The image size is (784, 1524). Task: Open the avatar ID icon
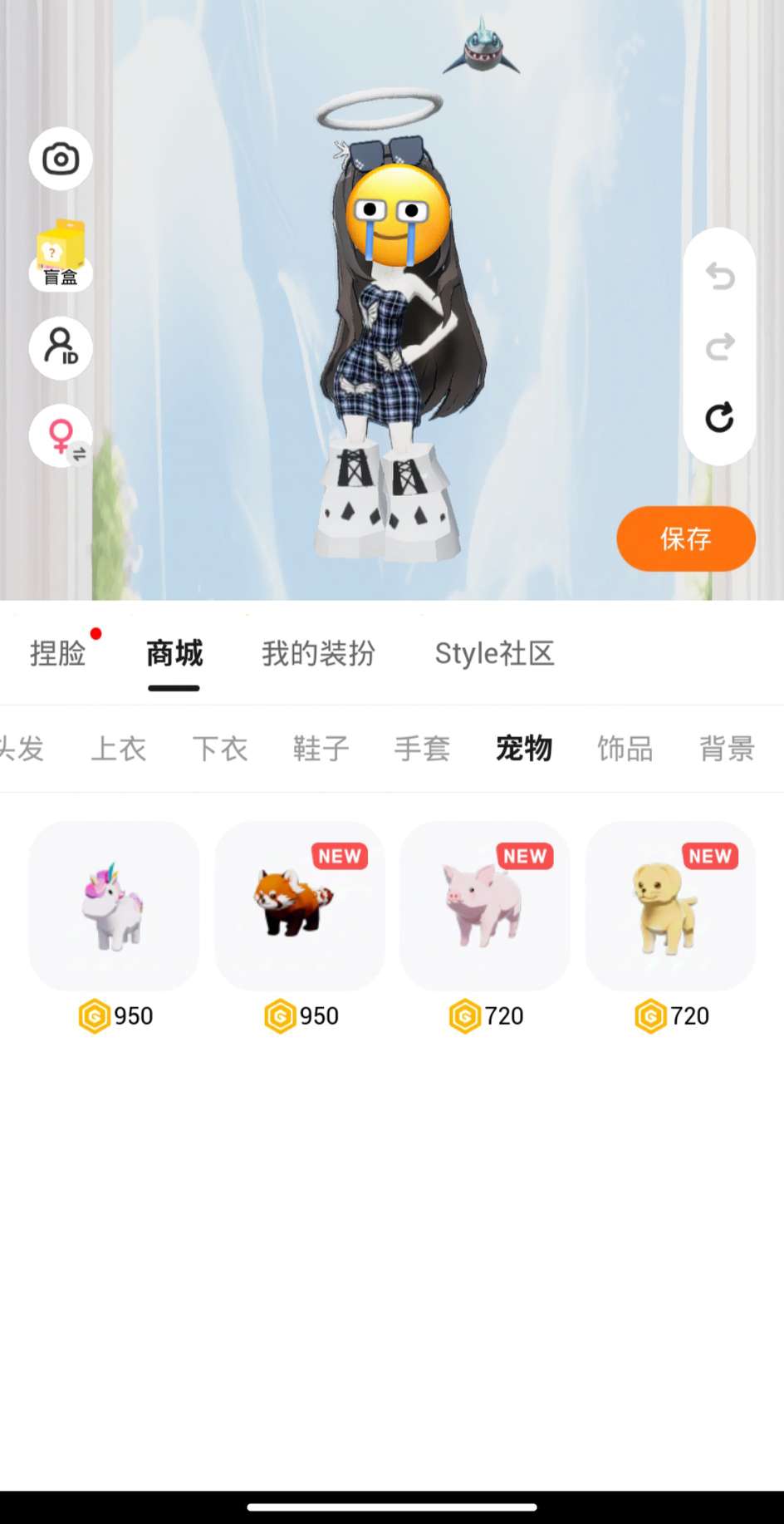pos(61,348)
